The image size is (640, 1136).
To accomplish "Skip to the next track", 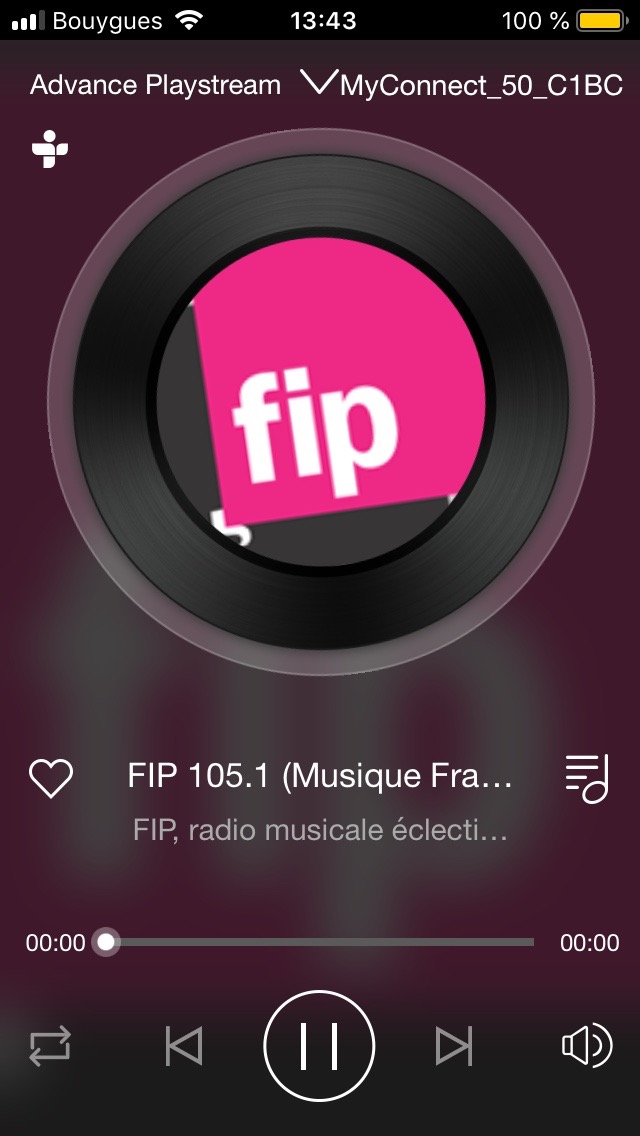I will click(x=454, y=1046).
